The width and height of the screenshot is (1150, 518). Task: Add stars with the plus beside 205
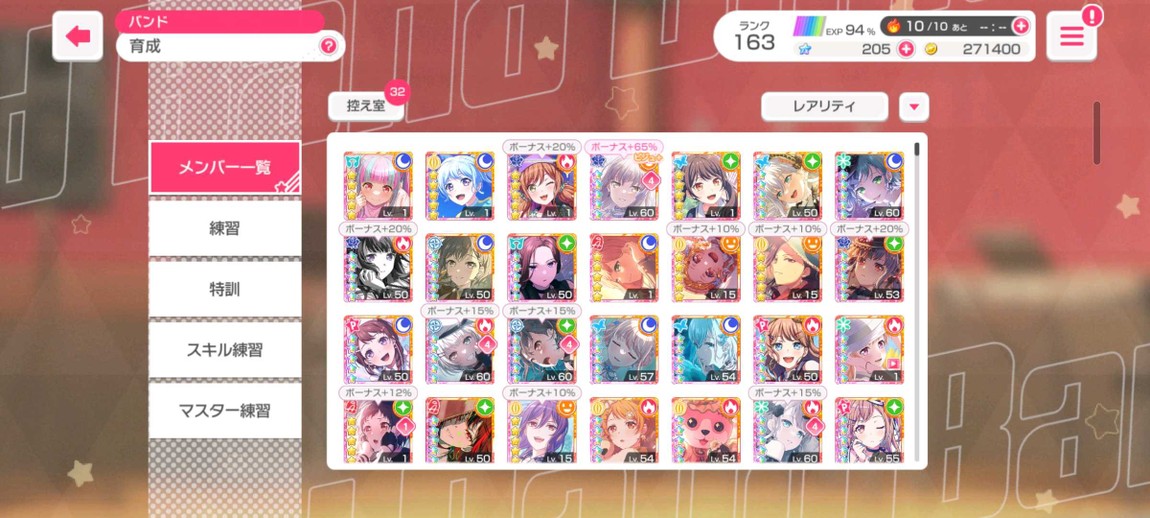pos(906,49)
